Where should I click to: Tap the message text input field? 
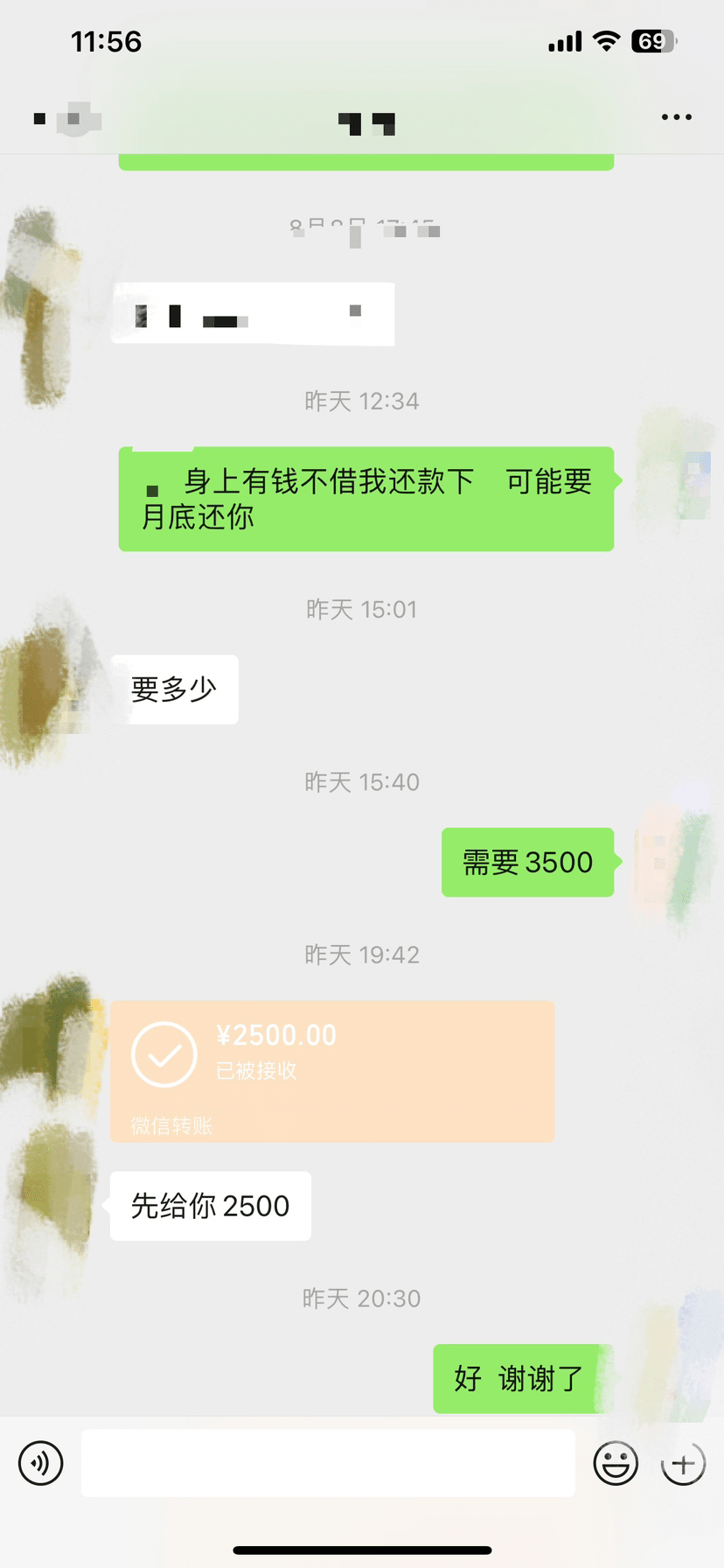pos(328,1462)
